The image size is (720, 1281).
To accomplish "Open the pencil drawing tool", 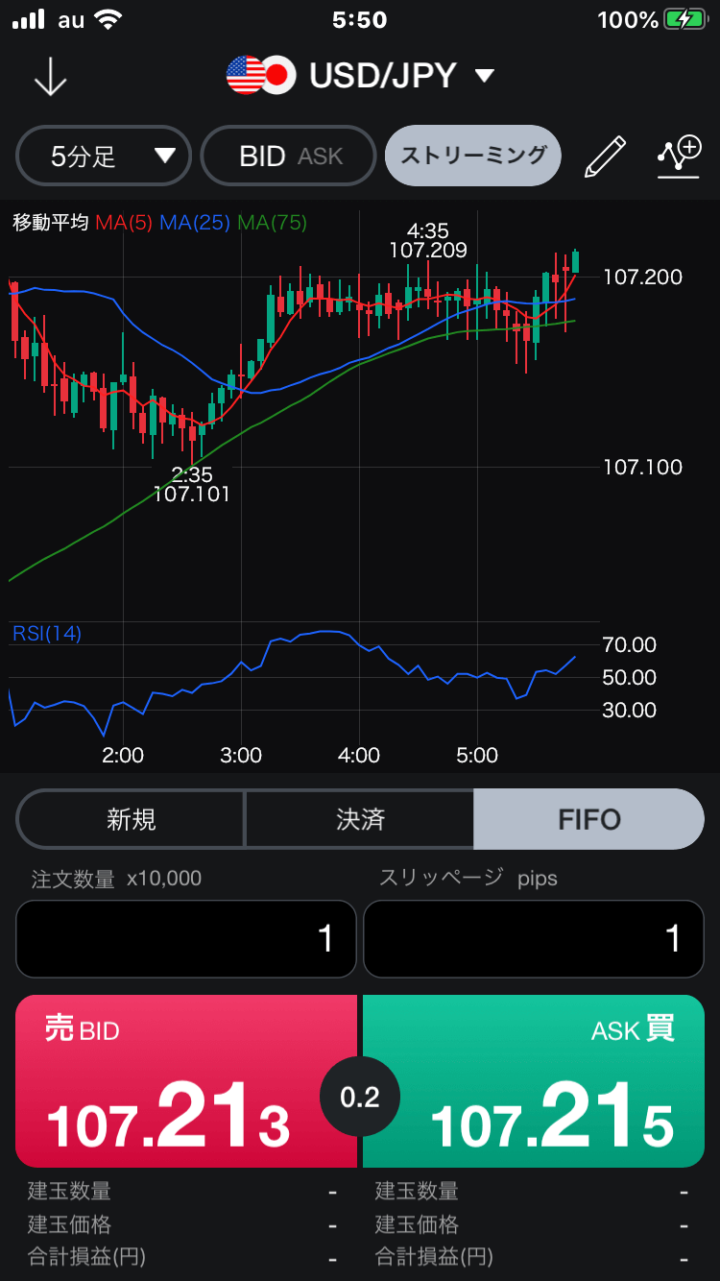I will [x=604, y=156].
